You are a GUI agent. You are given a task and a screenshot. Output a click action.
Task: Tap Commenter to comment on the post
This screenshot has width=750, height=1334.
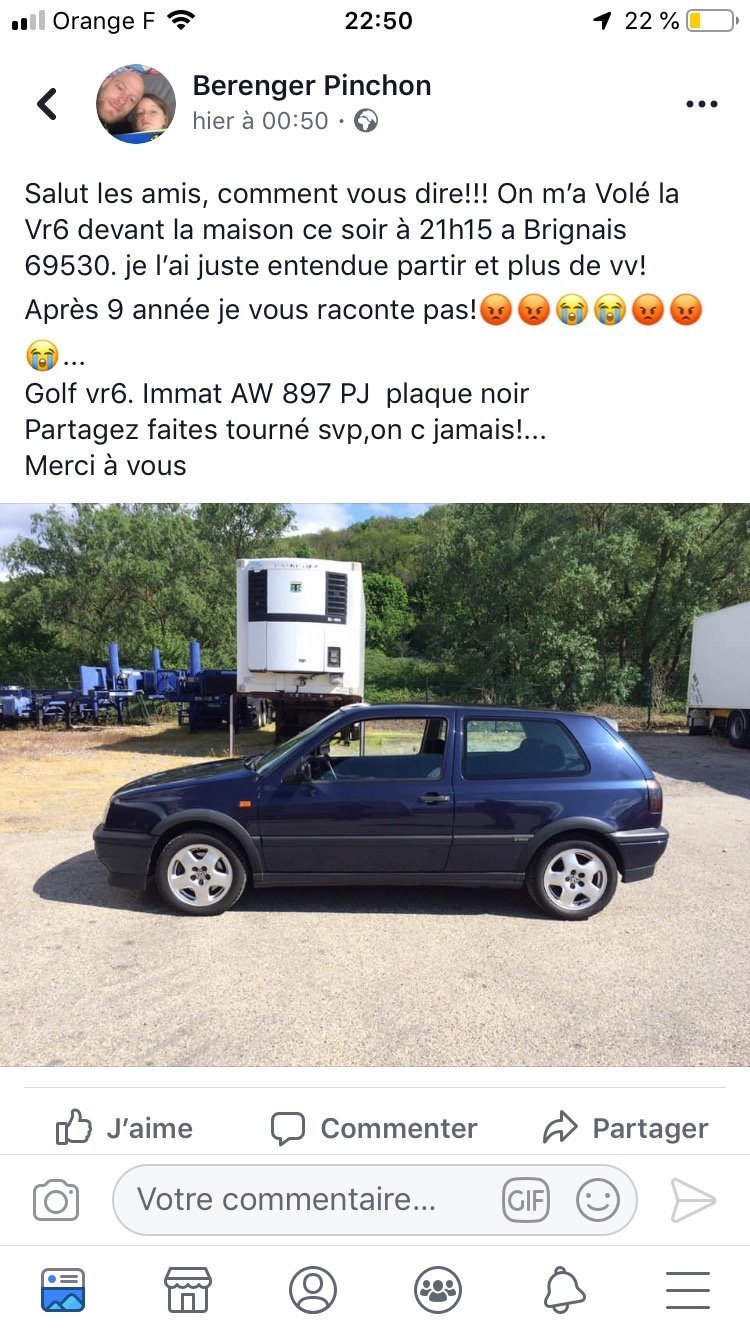374,1128
